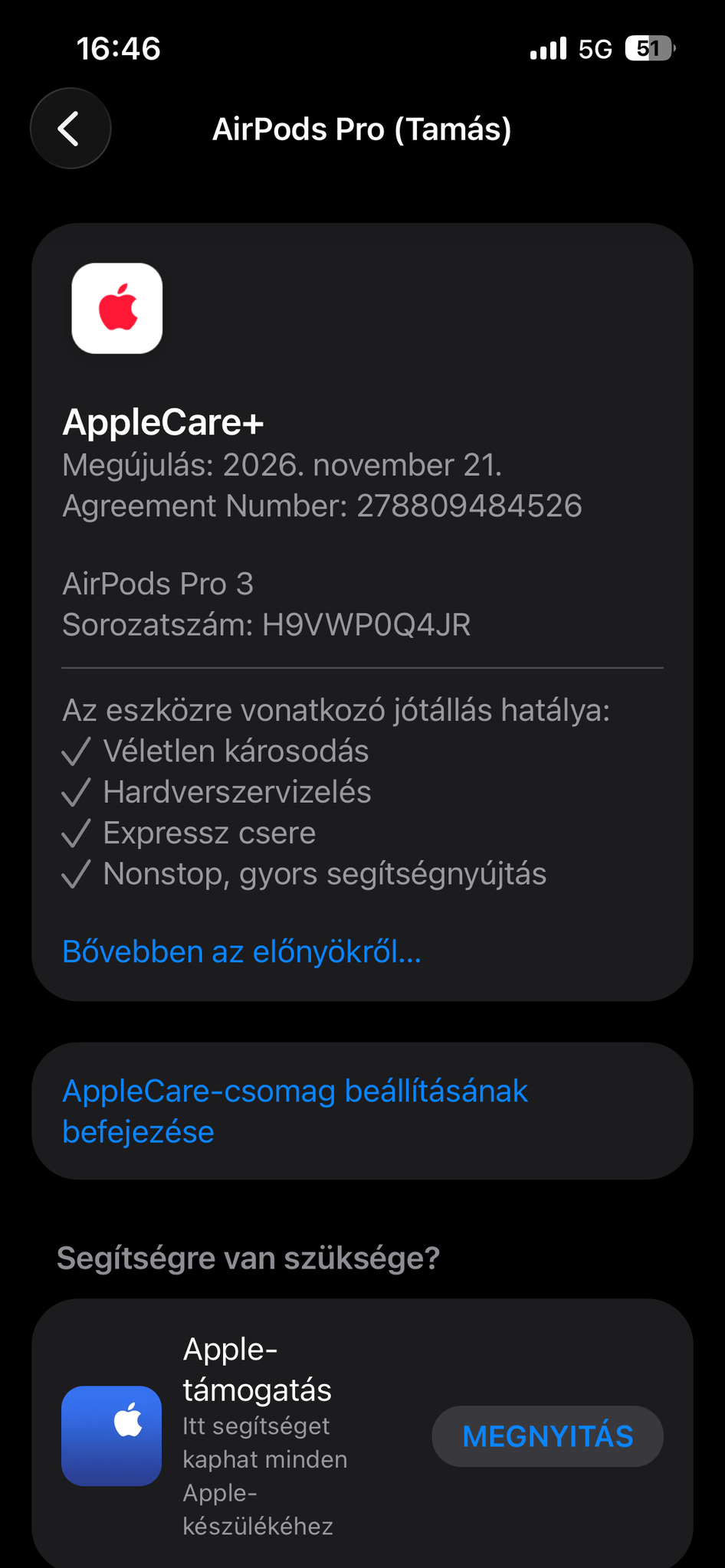Go back from AirPods Pro (Tamás)
725x1568 pixels.
coord(70,129)
